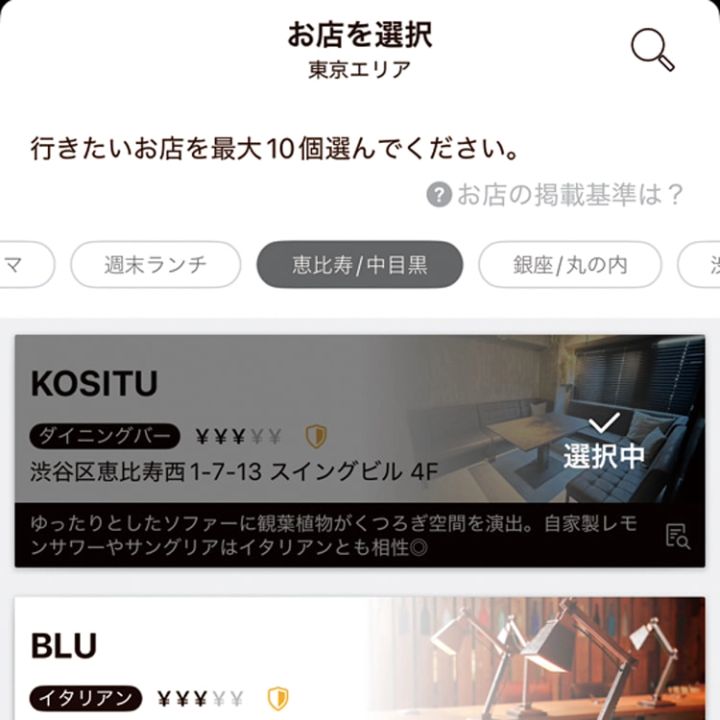
Task: Select the 週末ランチ filter chip
Action: point(155,265)
